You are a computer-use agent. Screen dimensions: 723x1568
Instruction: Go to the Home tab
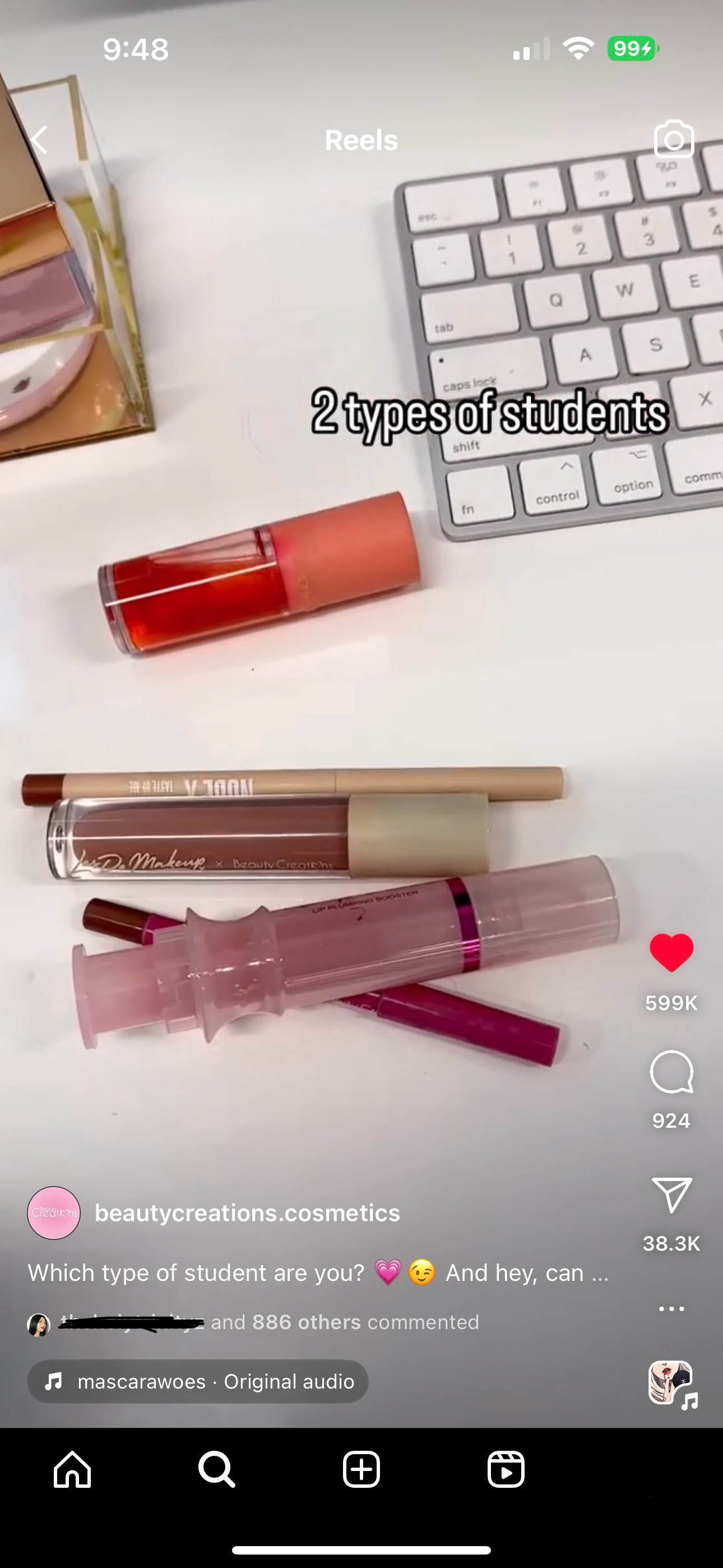[72, 1469]
